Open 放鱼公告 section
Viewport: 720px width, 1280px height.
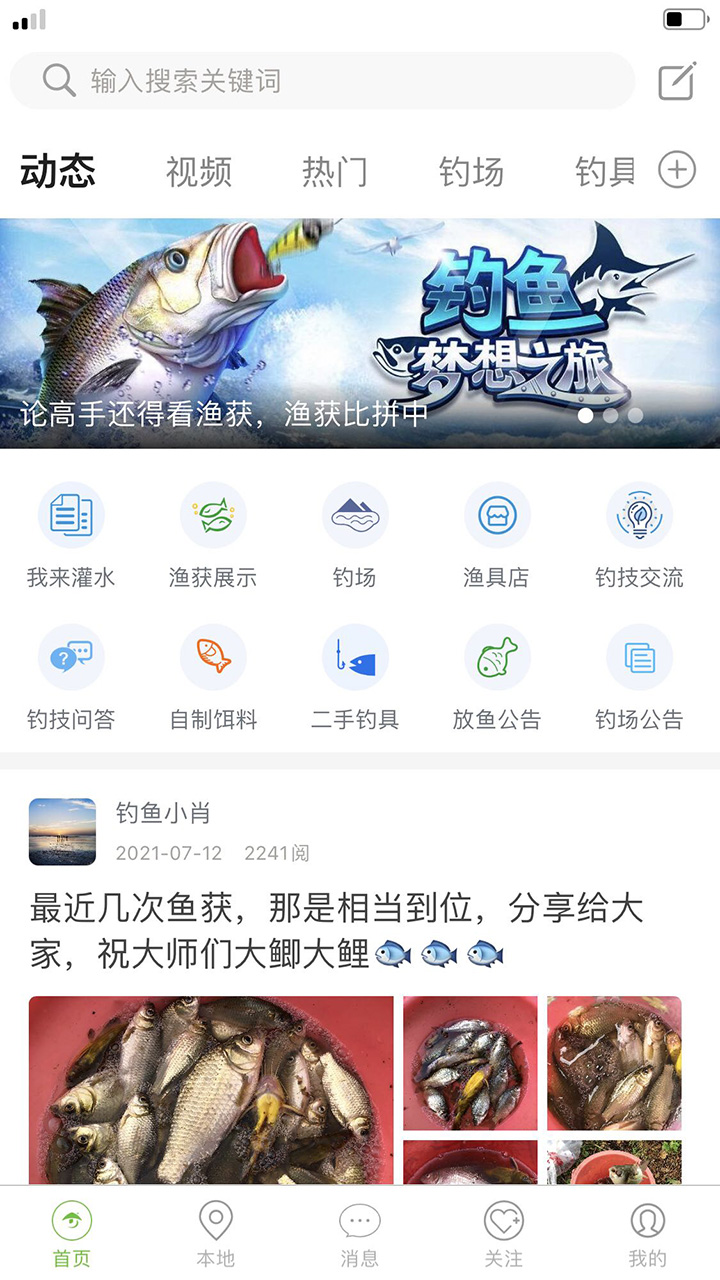click(497, 677)
